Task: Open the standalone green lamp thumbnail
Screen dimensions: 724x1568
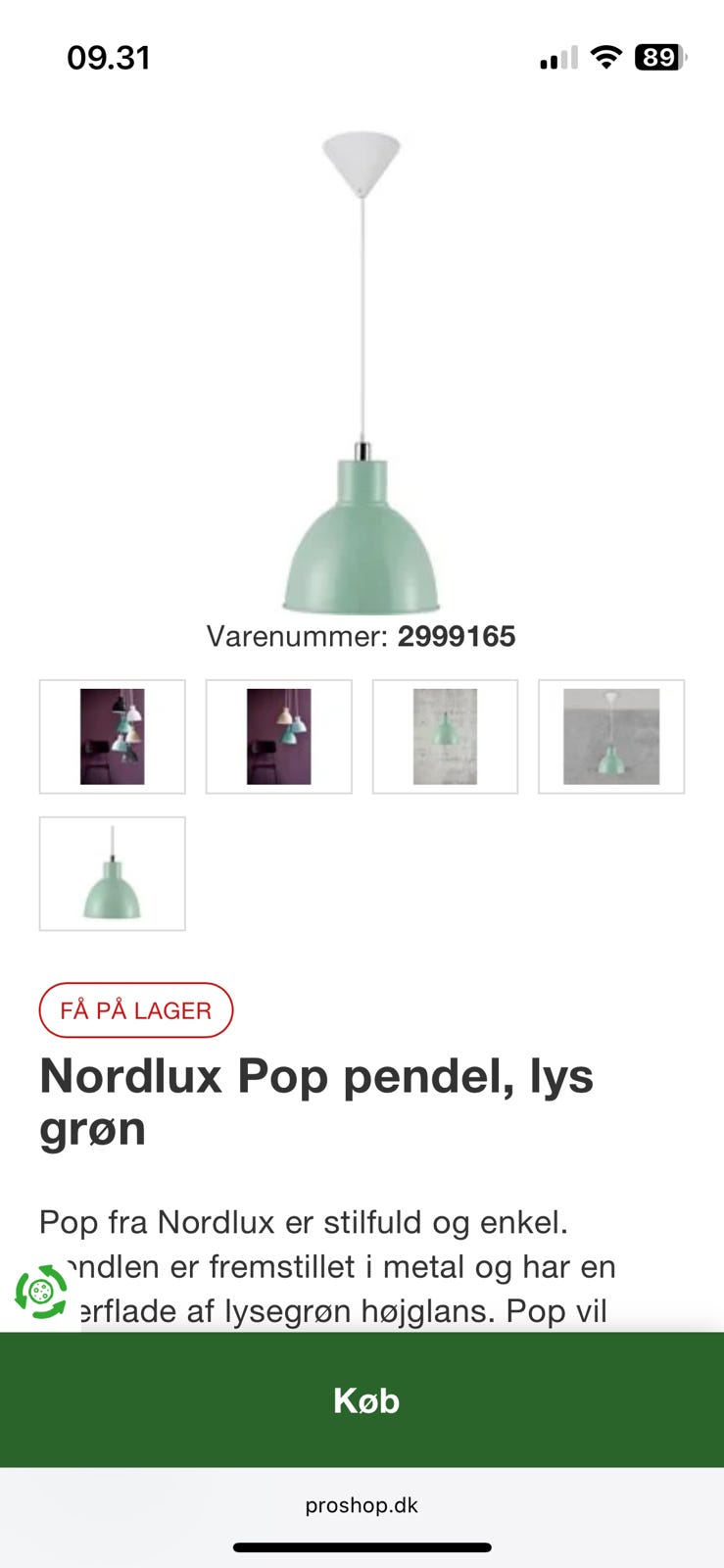Action: pyautogui.click(x=111, y=873)
